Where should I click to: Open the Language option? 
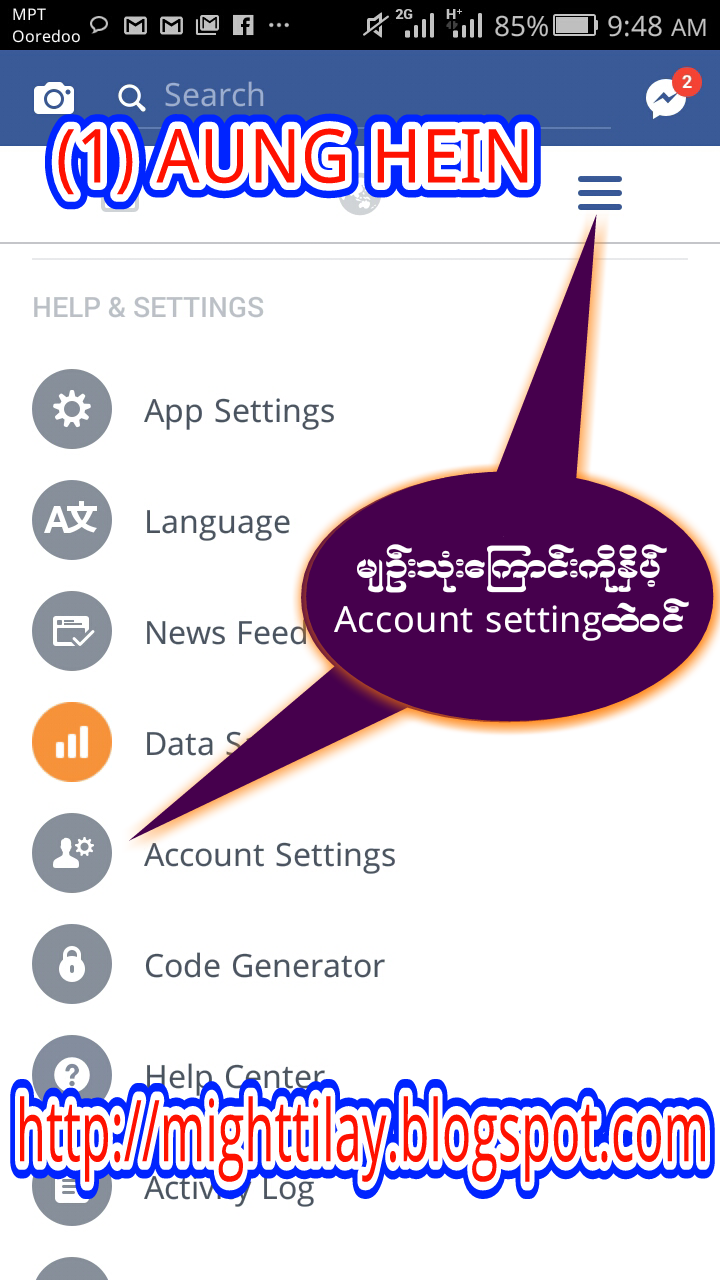tap(217, 522)
